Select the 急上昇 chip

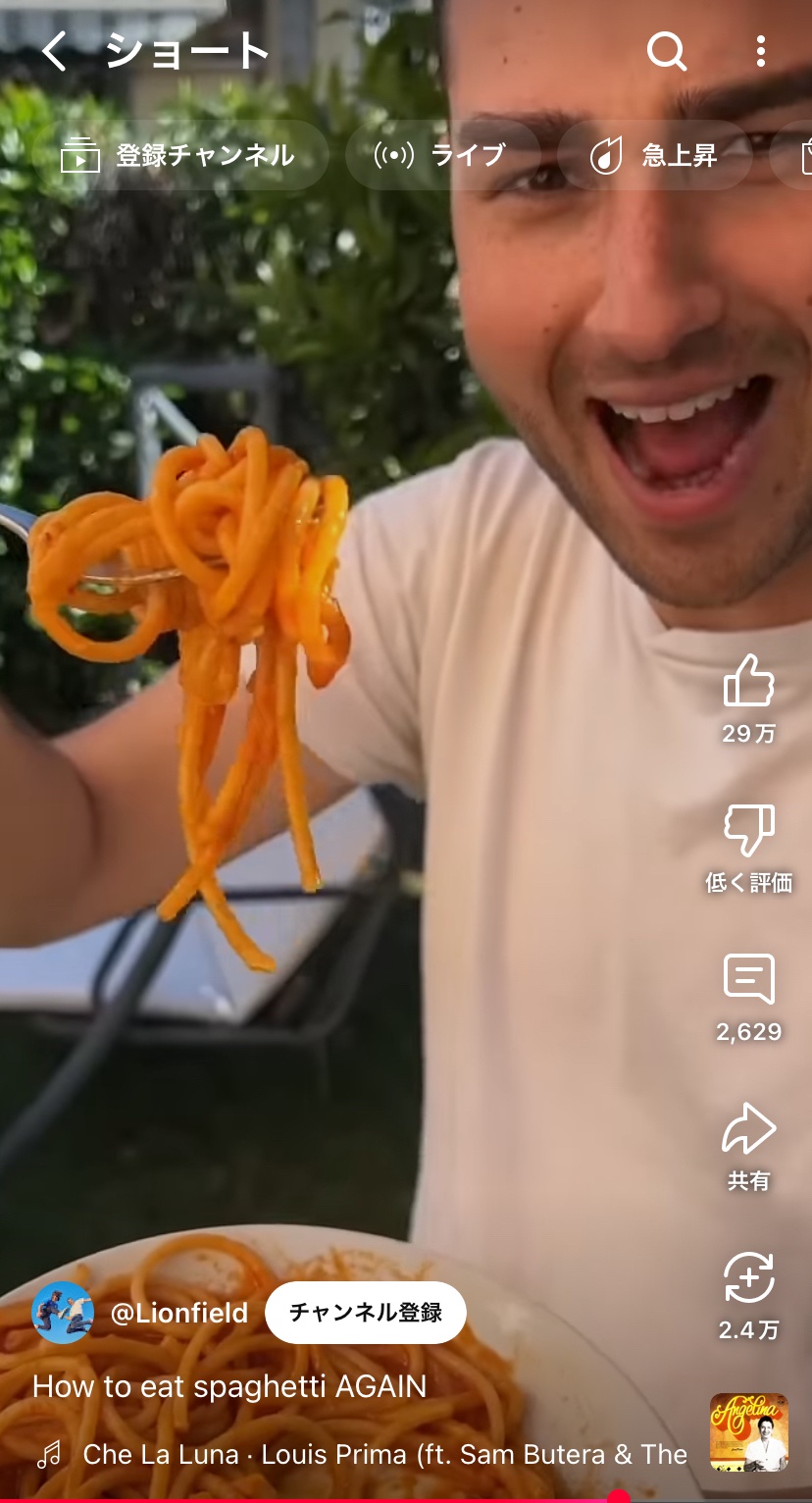tap(654, 155)
